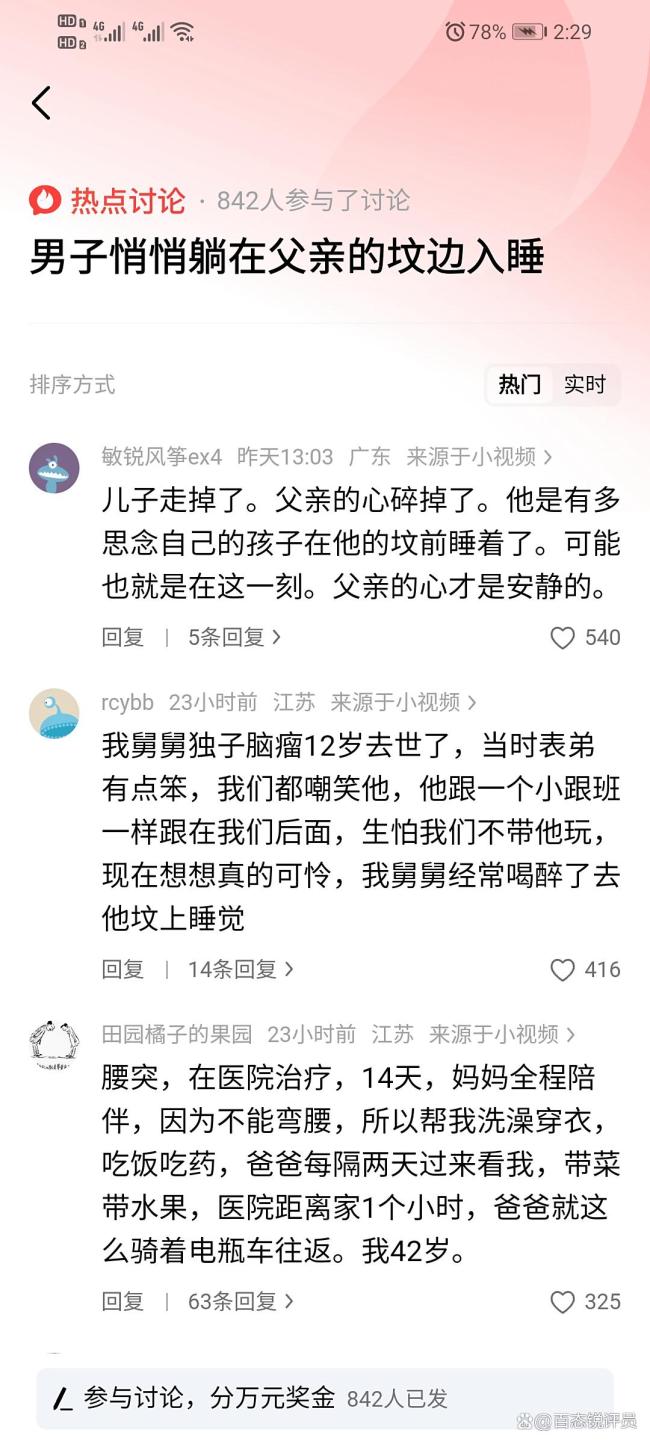The height and width of the screenshot is (1444, 650).
Task: Open the 来源于小视频 link on 敏锐风筝ex4's comment
Action: [x=479, y=457]
